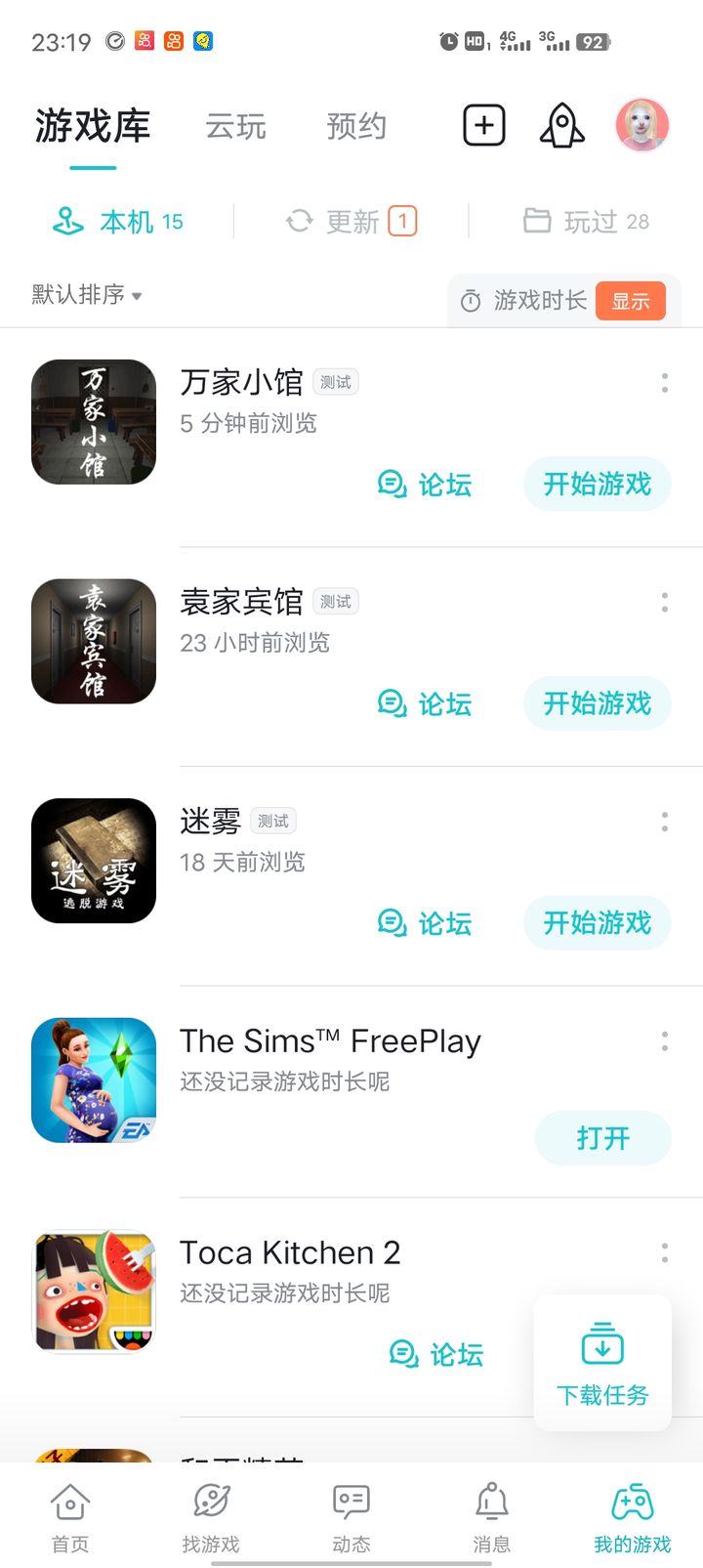703x1568 pixels.
Task: Switch to the 云玩 cloud play tab
Action: 235,127
